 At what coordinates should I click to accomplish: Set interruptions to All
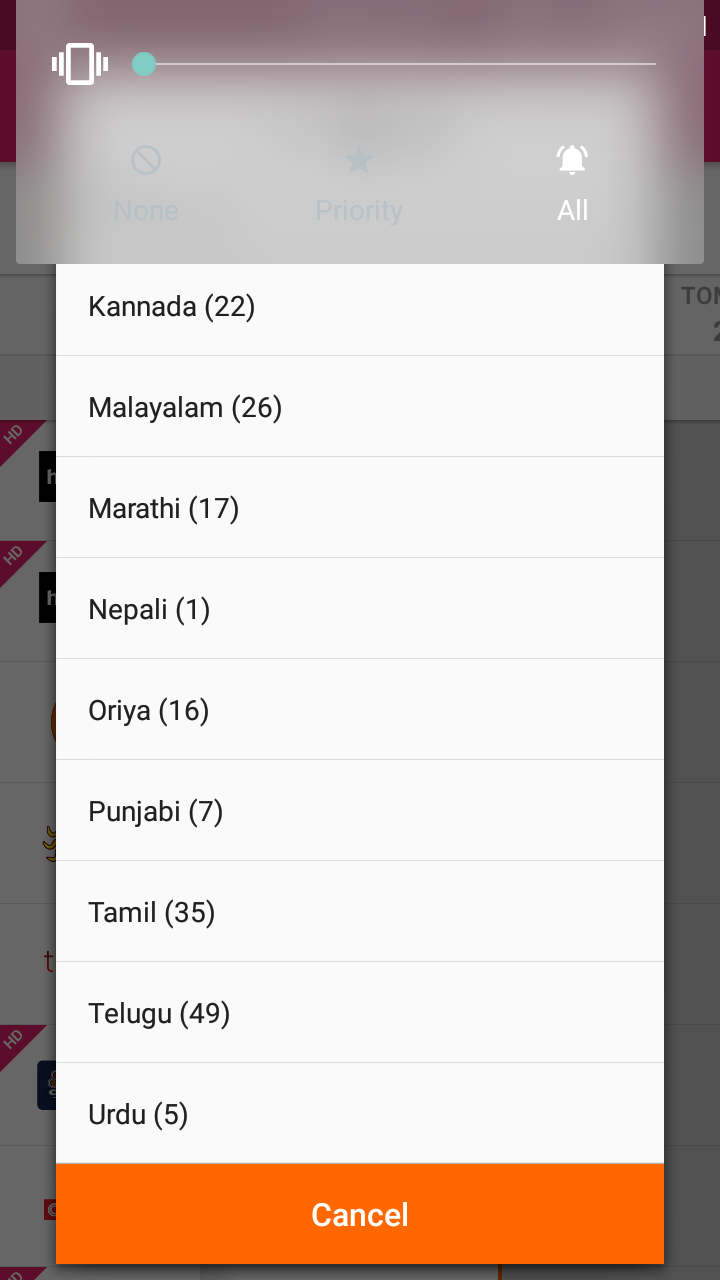click(x=573, y=183)
